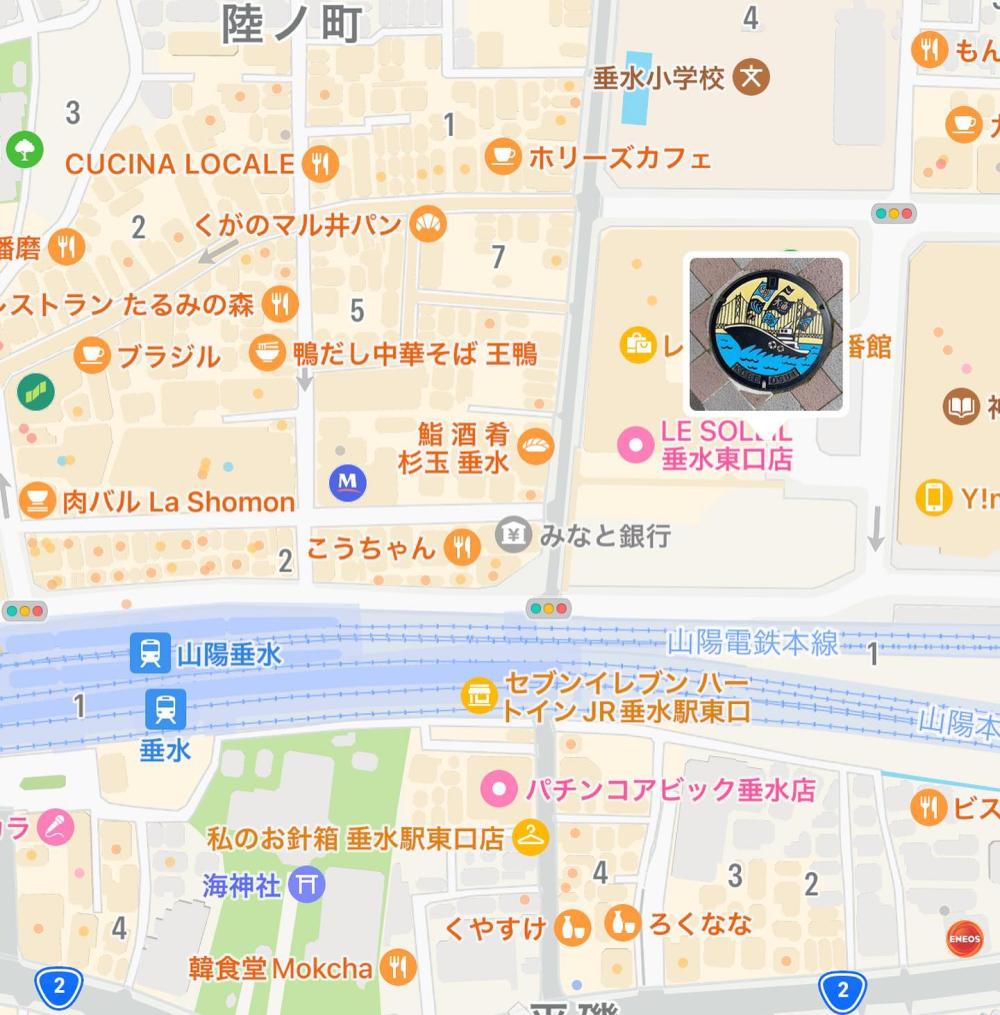This screenshot has height=1015, width=1000.
Task: Tap the 韓食堂 Mokcha restaurant marker
Action: 399,967
